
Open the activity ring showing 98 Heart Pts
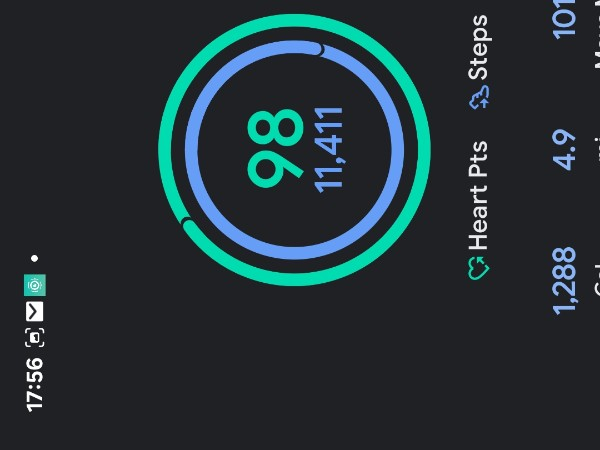294,150
